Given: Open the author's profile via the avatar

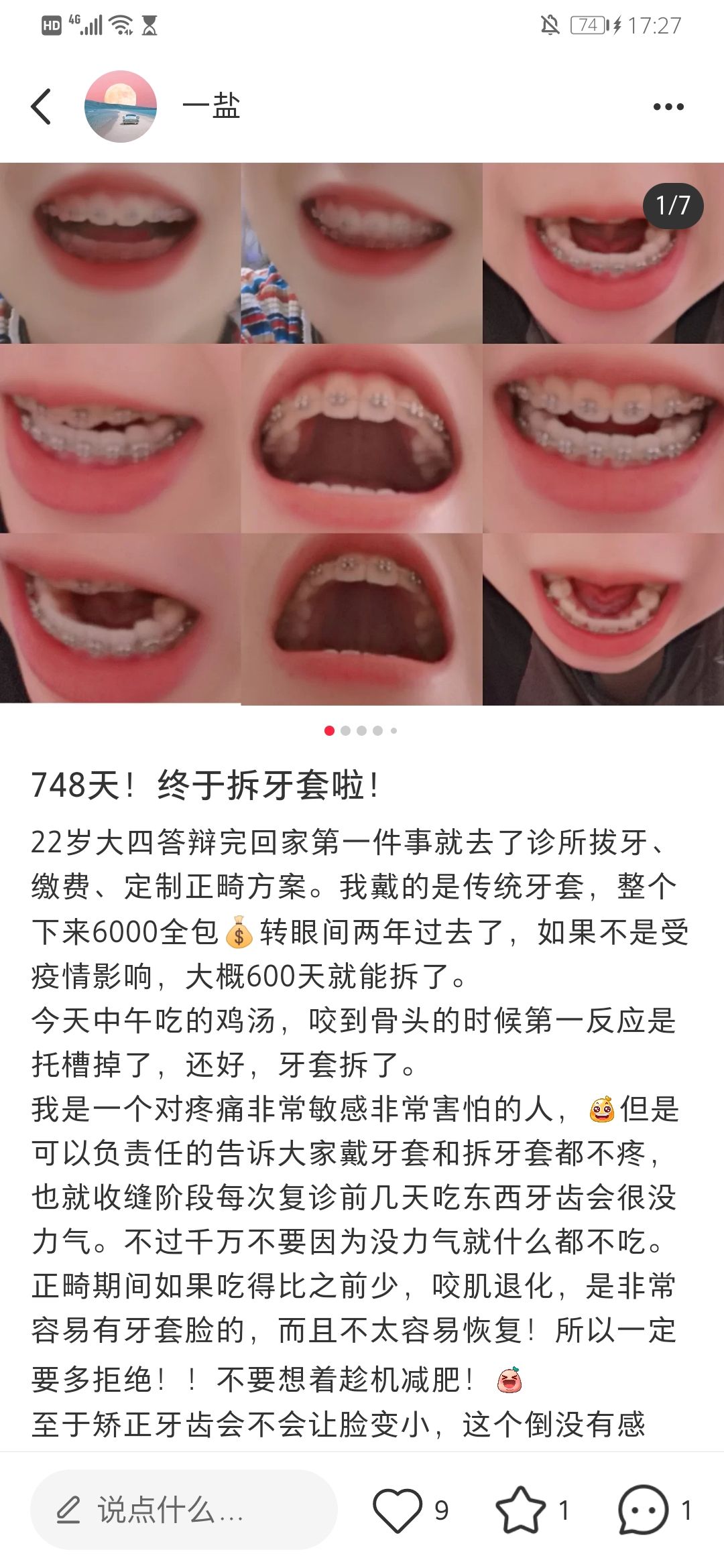Looking at the screenshot, I should tap(121, 107).
